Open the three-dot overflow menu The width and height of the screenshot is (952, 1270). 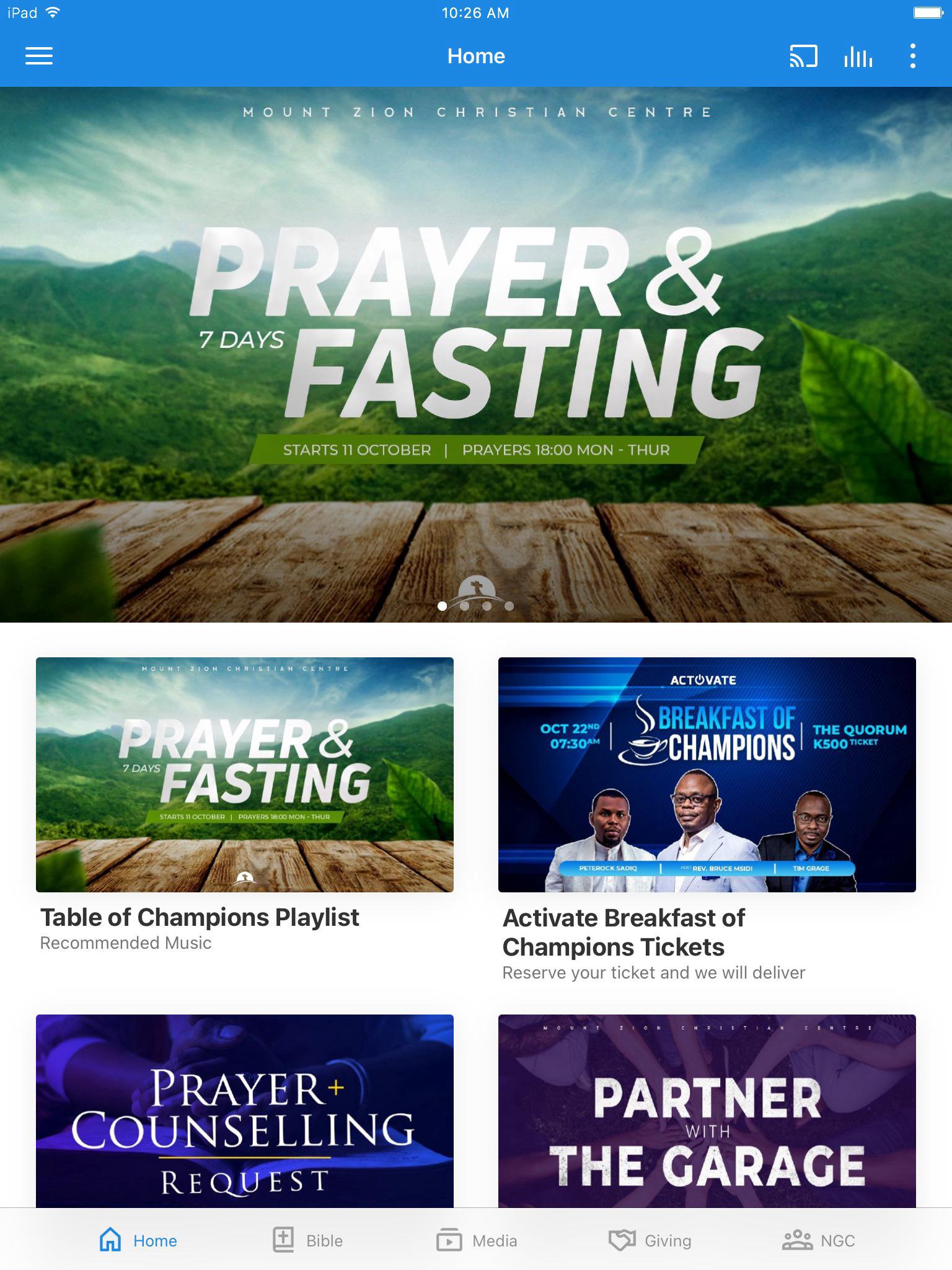tap(912, 56)
